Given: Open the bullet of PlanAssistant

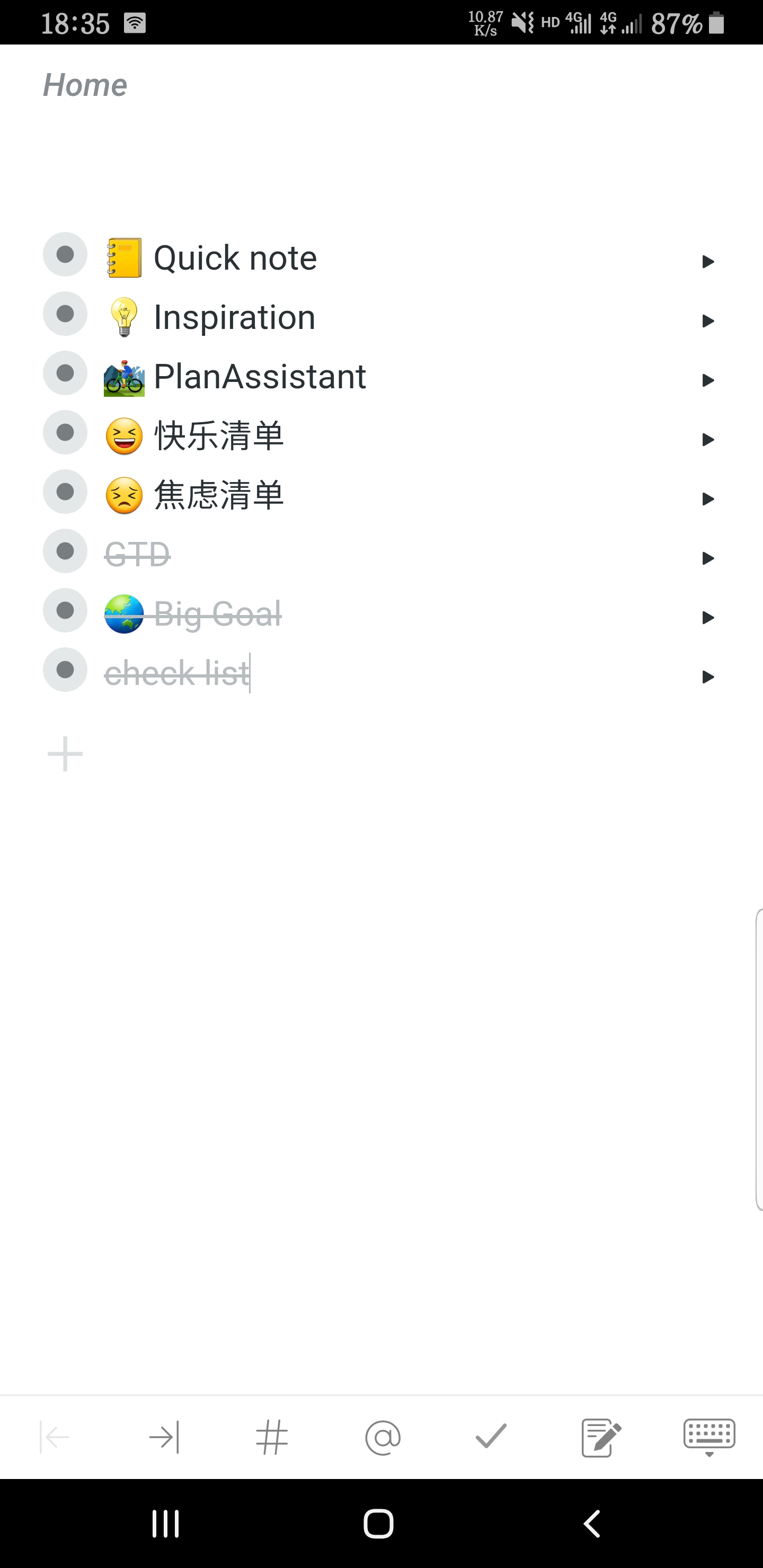Looking at the screenshot, I should click(65, 374).
